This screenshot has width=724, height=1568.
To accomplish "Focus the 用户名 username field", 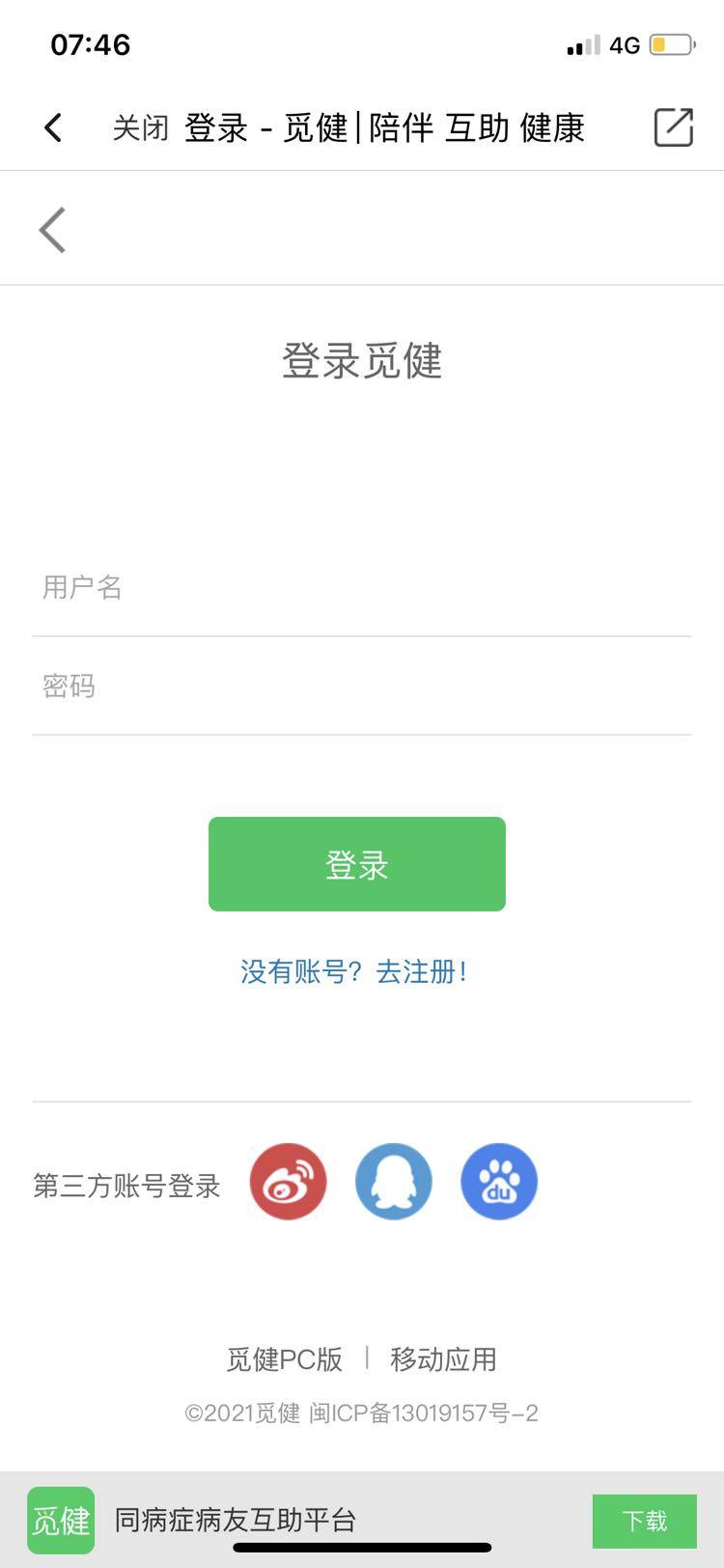I will [x=361, y=587].
